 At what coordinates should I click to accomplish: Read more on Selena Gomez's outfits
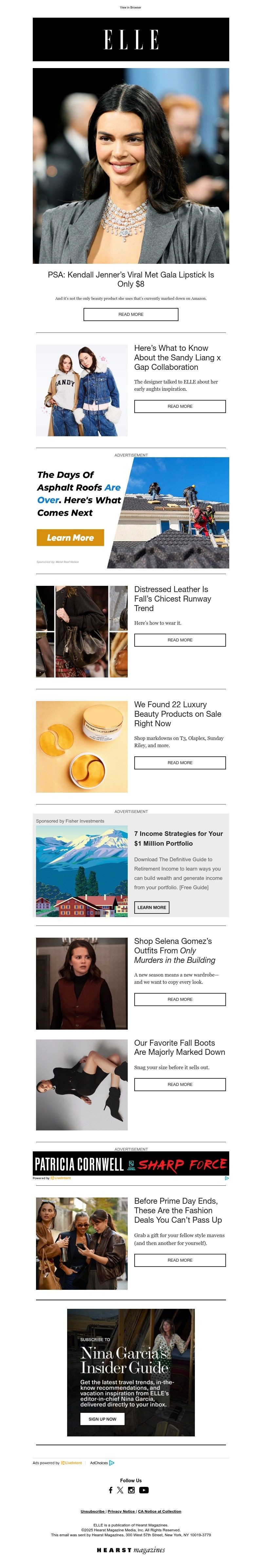point(180,999)
